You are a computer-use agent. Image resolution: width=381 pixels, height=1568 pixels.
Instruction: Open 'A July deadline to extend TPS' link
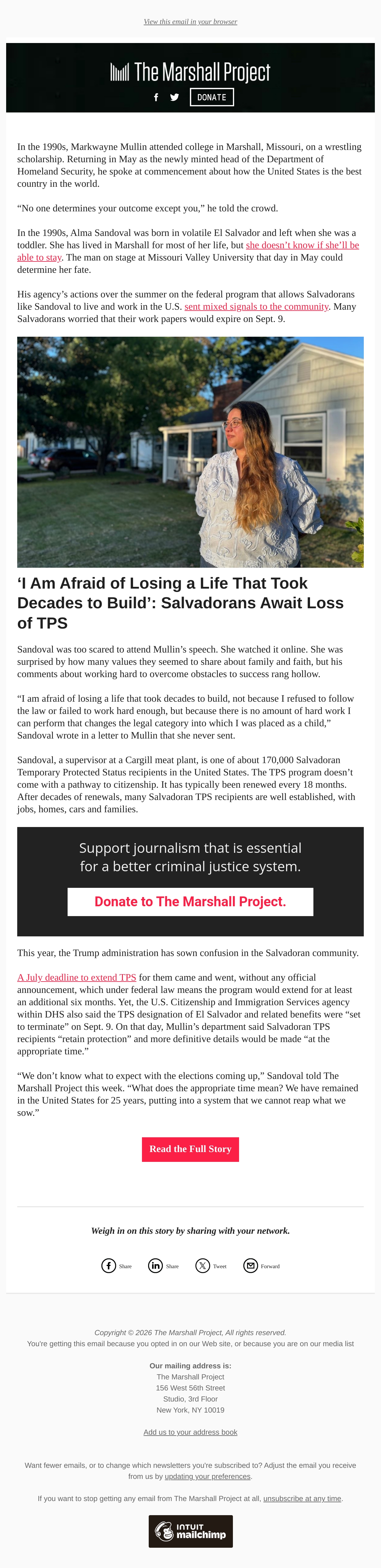click(x=77, y=978)
